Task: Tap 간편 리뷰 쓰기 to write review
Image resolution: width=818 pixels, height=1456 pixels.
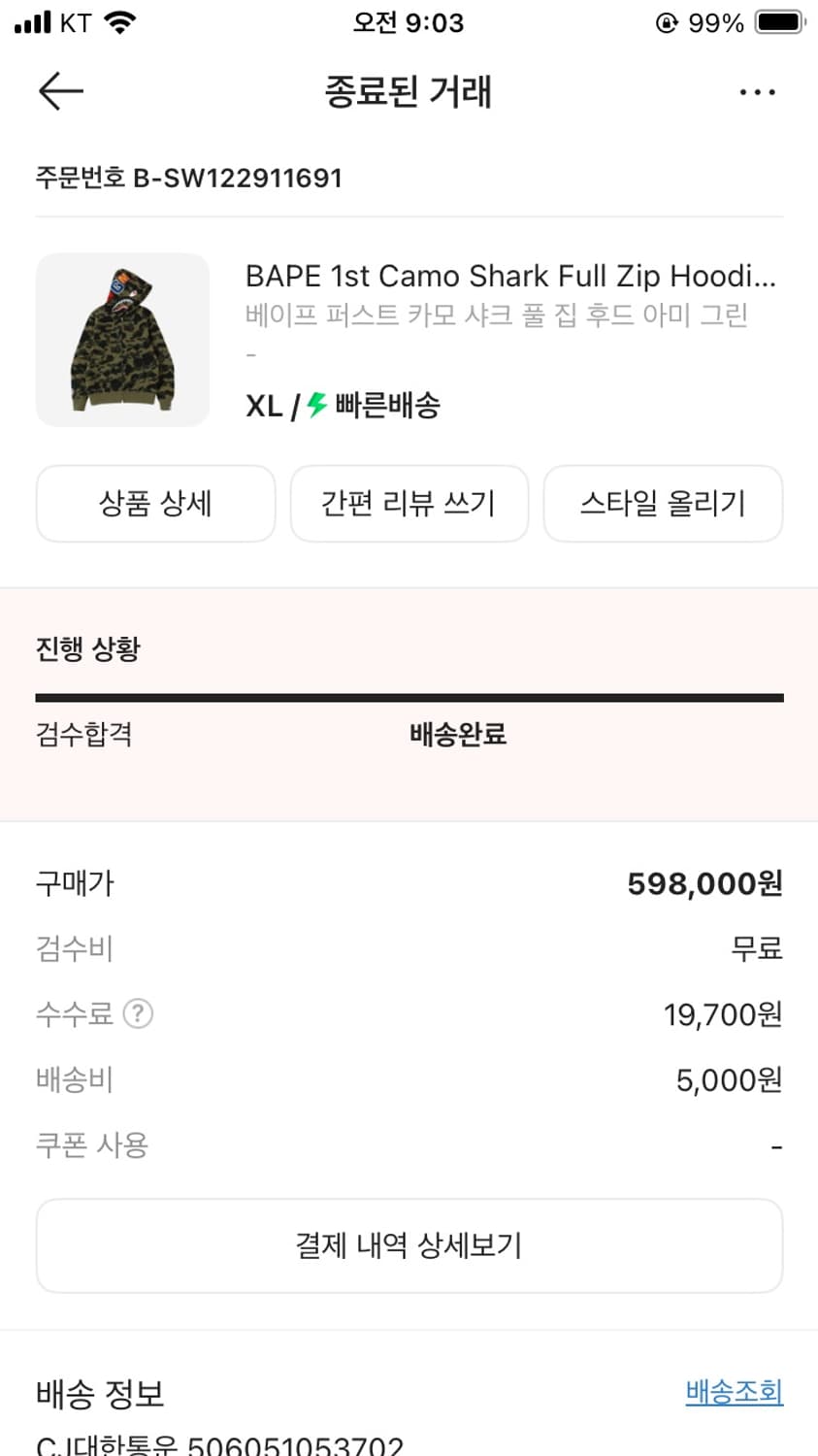Action: 409,503
